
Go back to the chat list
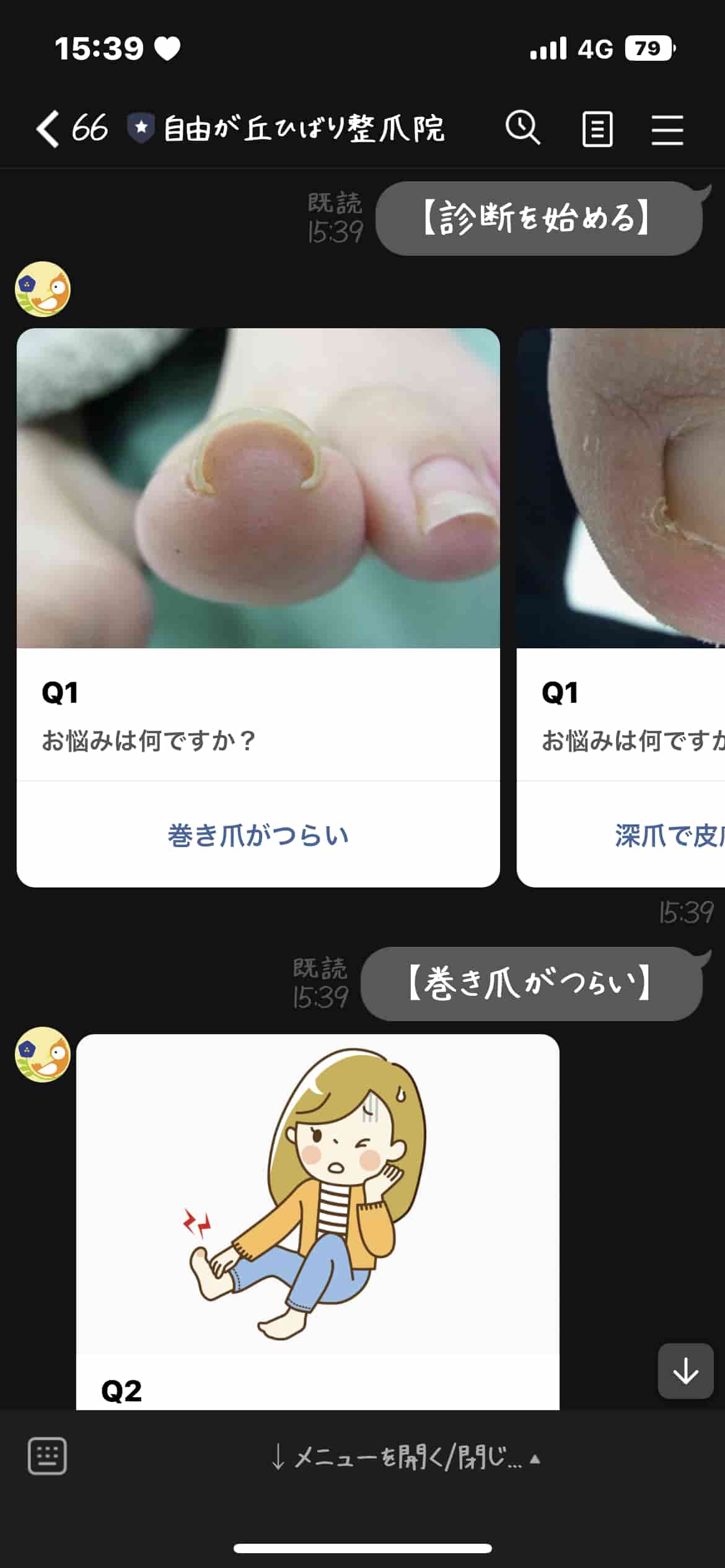48,129
